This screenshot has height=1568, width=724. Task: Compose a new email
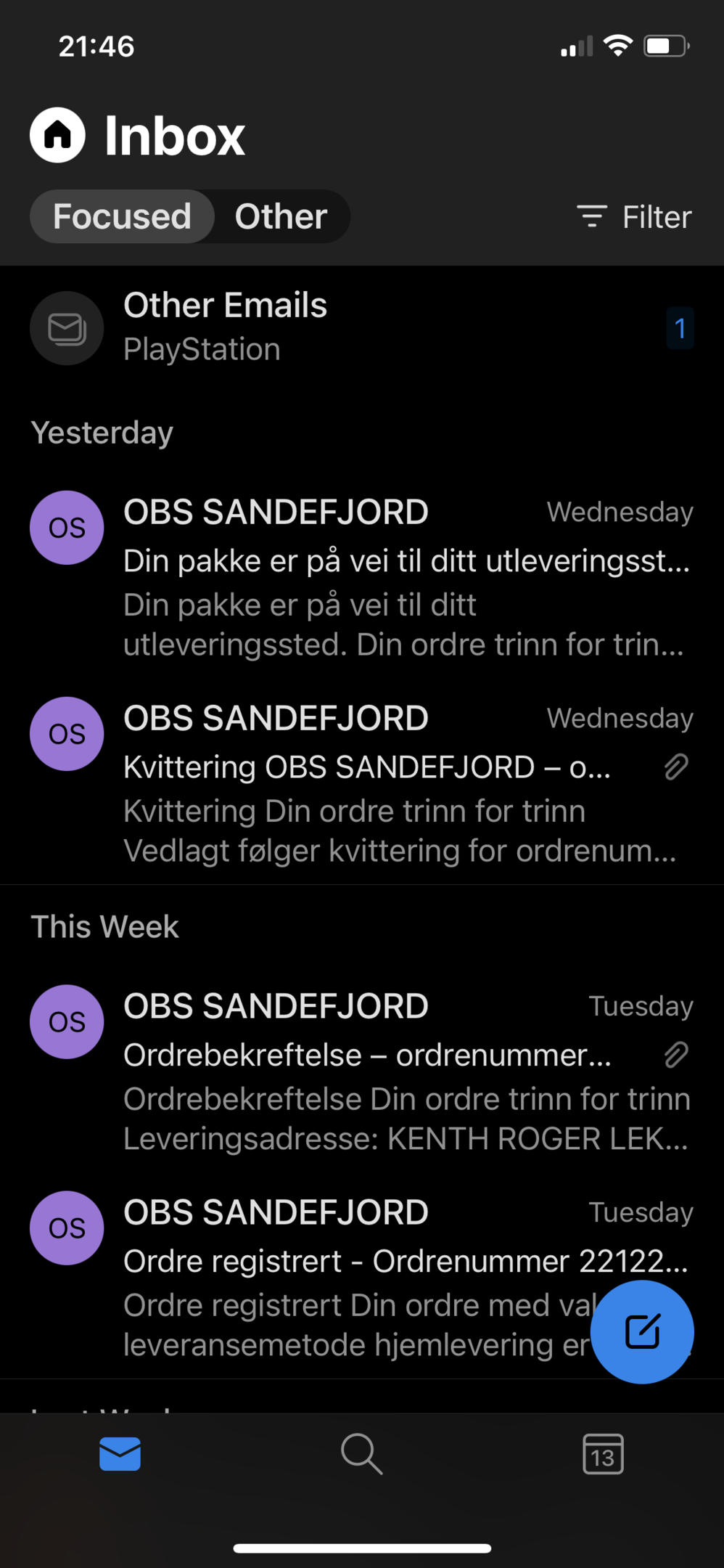(642, 1331)
